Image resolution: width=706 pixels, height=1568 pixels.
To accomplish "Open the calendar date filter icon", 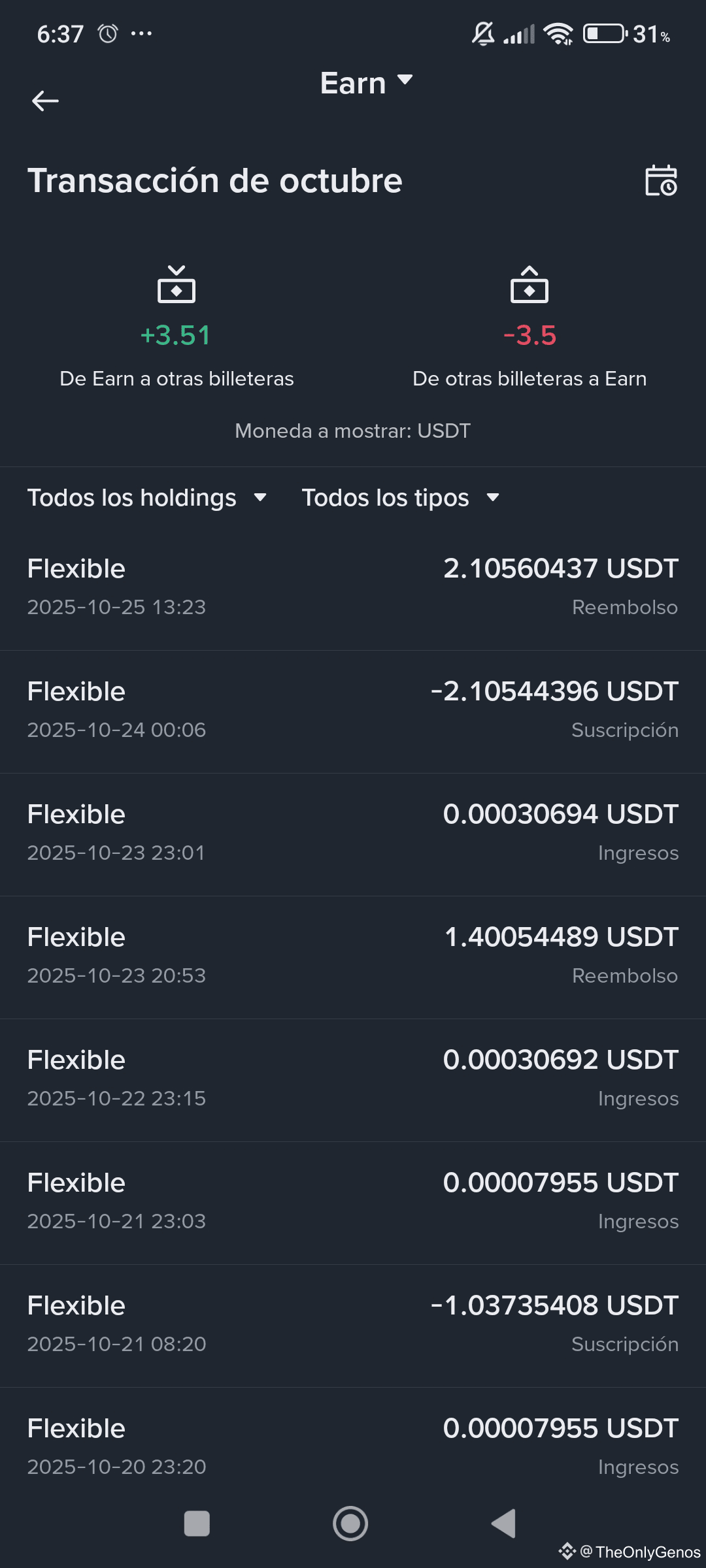I will (661, 181).
